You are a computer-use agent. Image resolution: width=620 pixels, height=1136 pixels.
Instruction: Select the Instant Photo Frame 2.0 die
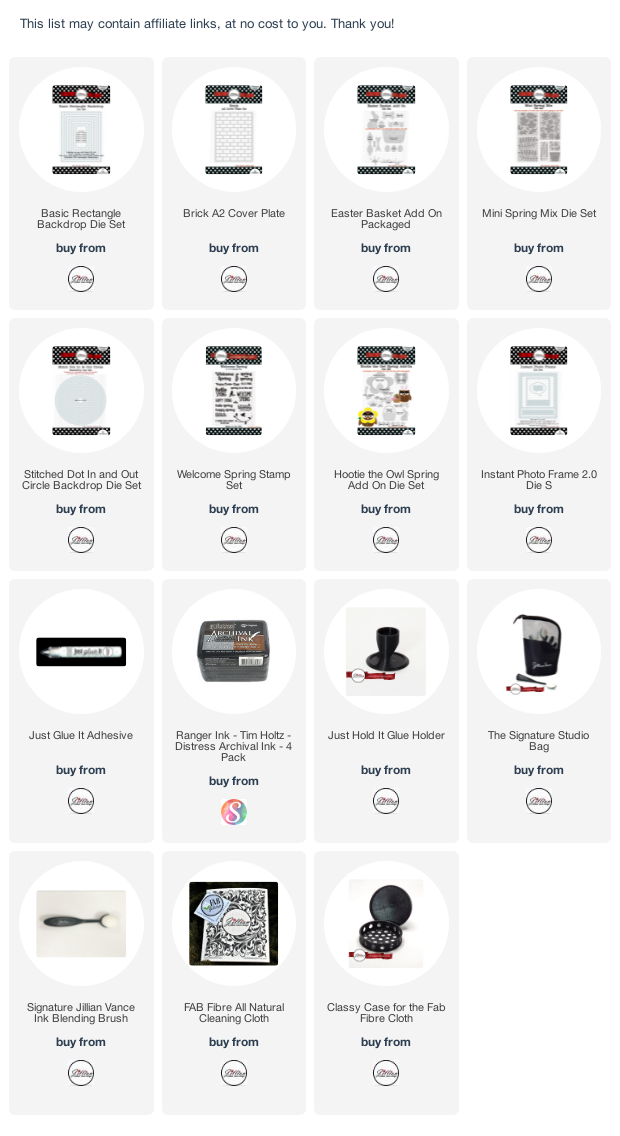pyautogui.click(x=539, y=444)
